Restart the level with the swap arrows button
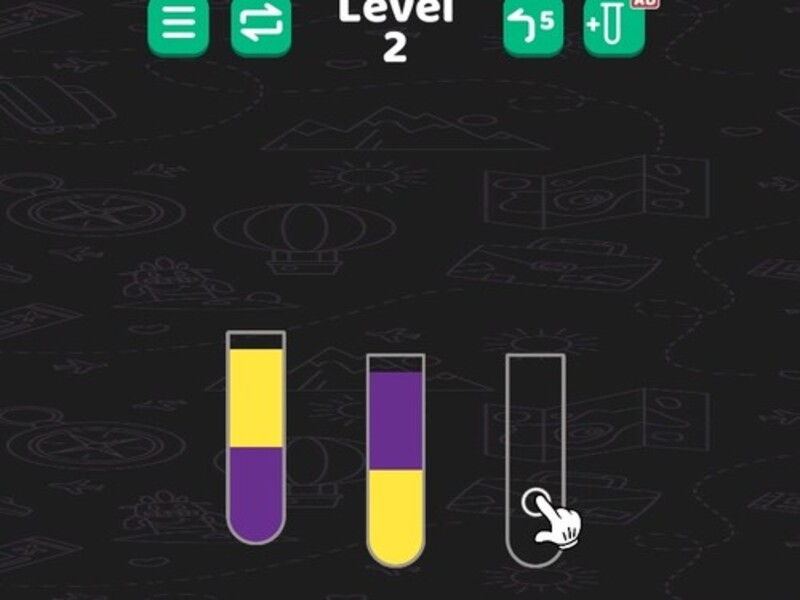Screen dimensions: 800x600 click(x=261, y=26)
